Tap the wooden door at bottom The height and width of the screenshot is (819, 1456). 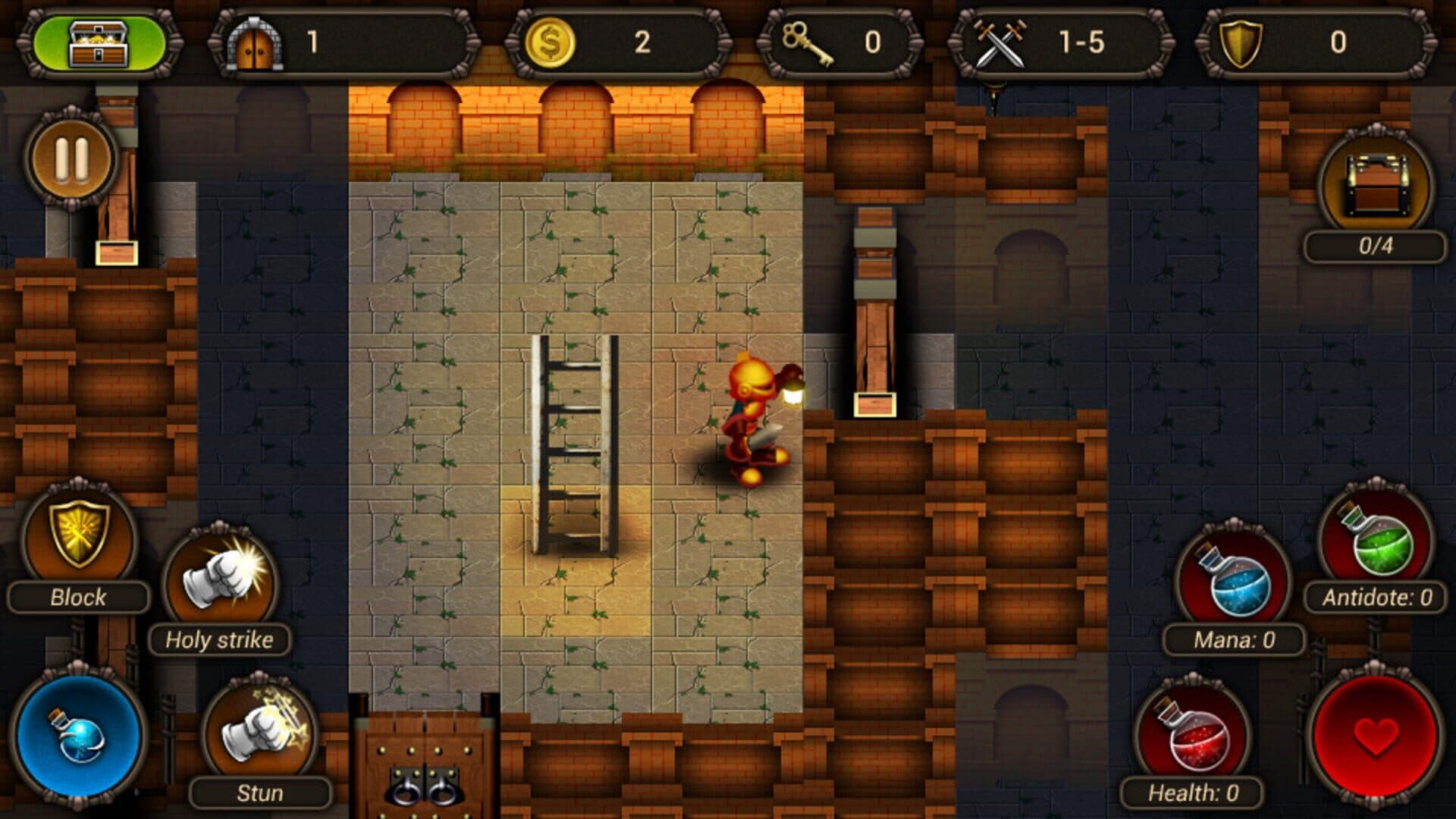425,762
